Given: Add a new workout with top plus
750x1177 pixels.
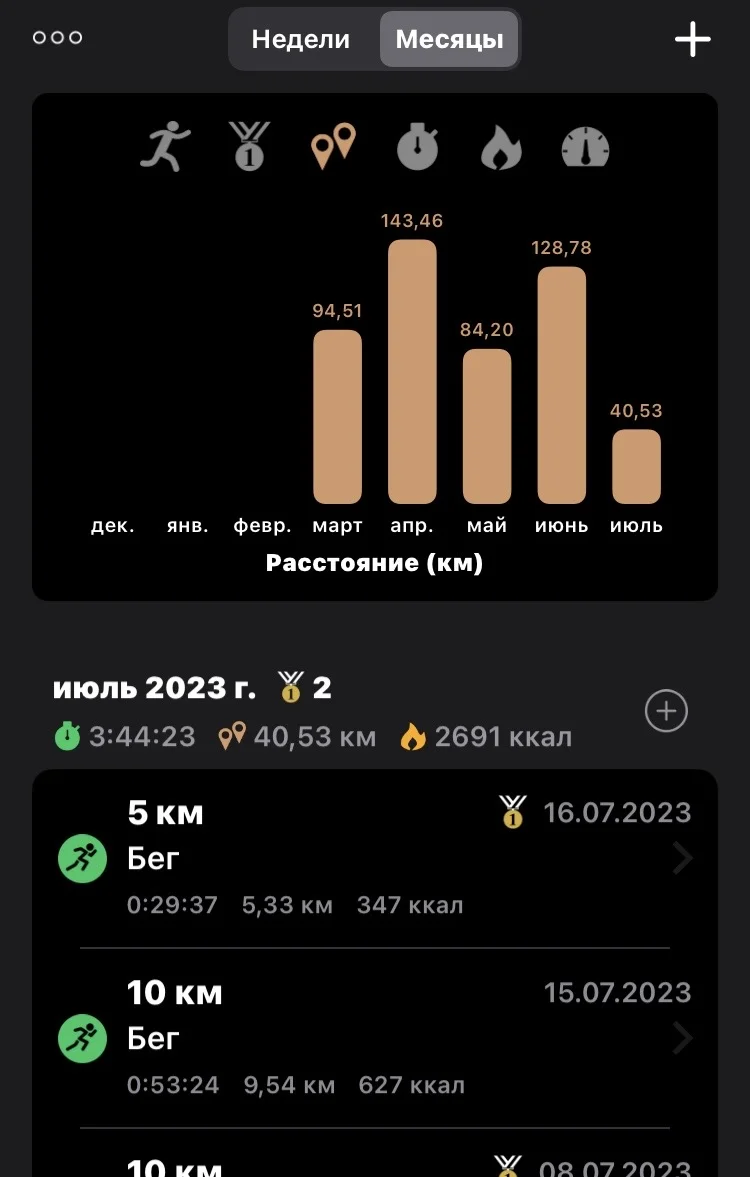Looking at the screenshot, I should 692,39.
